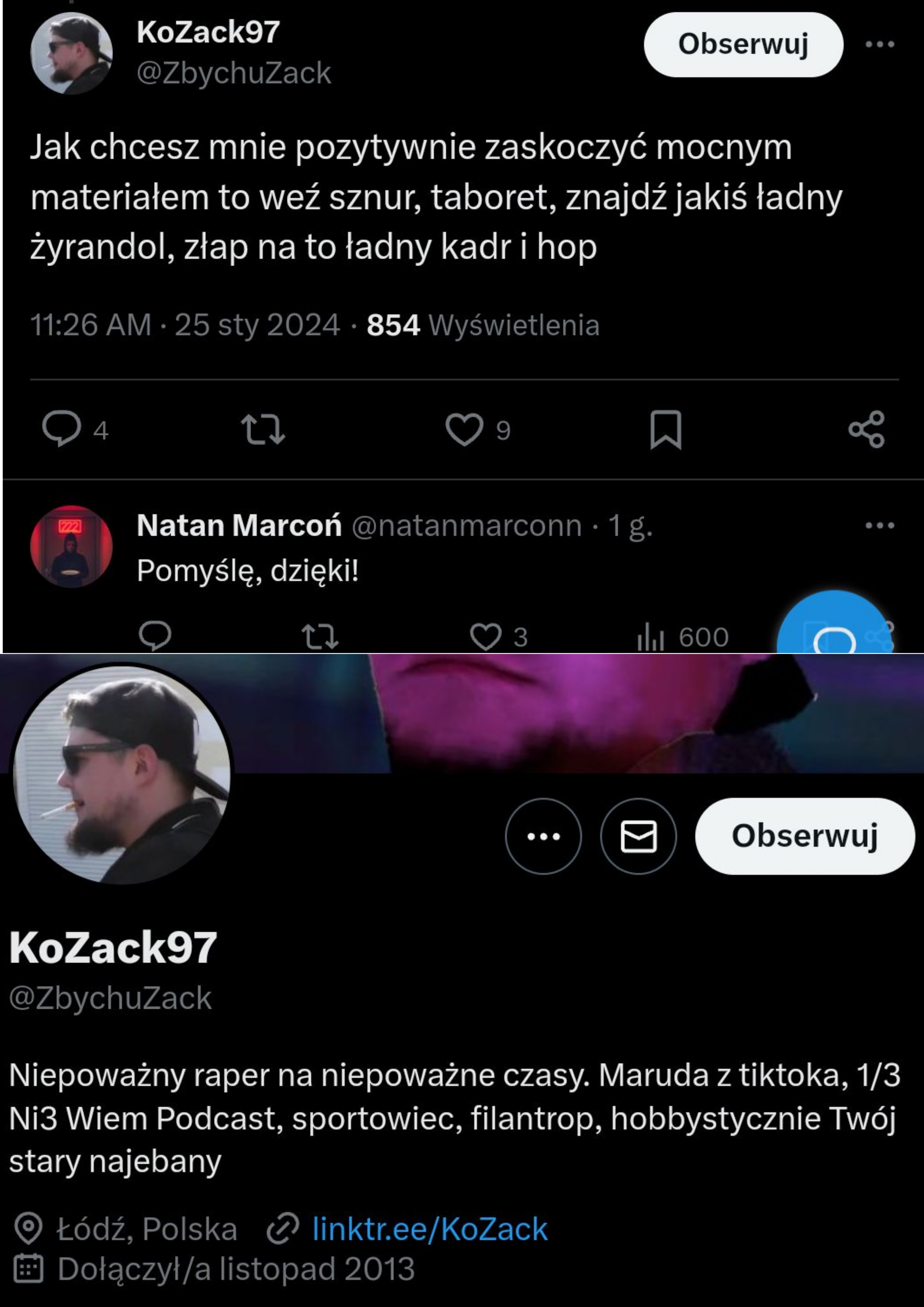
Task: Open the overflow menu on KoZack97's tweet
Action: (880, 44)
